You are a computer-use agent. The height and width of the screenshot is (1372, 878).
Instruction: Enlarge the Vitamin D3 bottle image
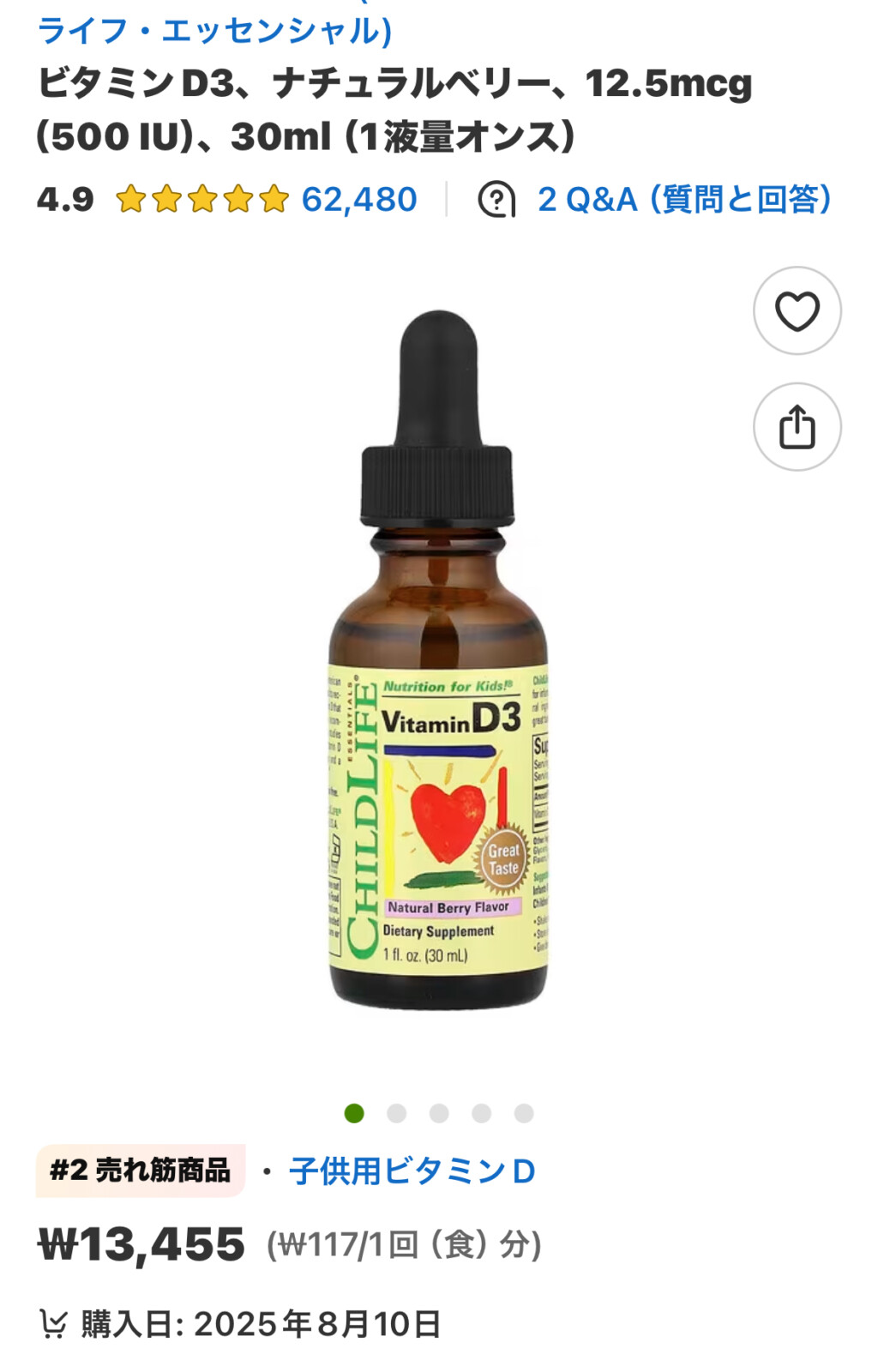(438, 660)
